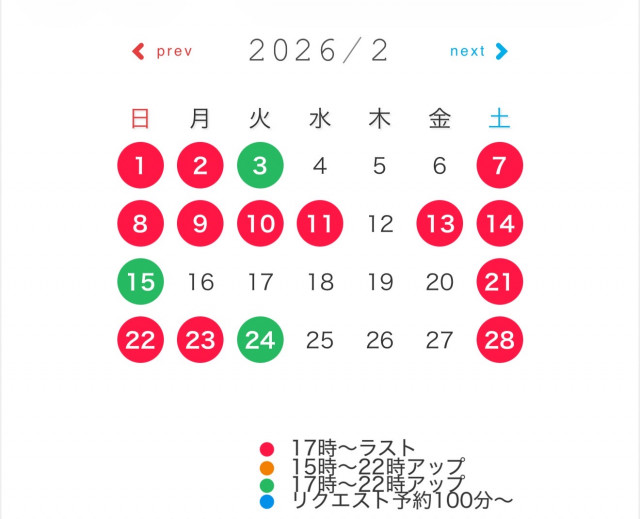Image resolution: width=640 pixels, height=519 pixels.
Task: Choose the 24th in the calendar
Action: [x=260, y=340]
